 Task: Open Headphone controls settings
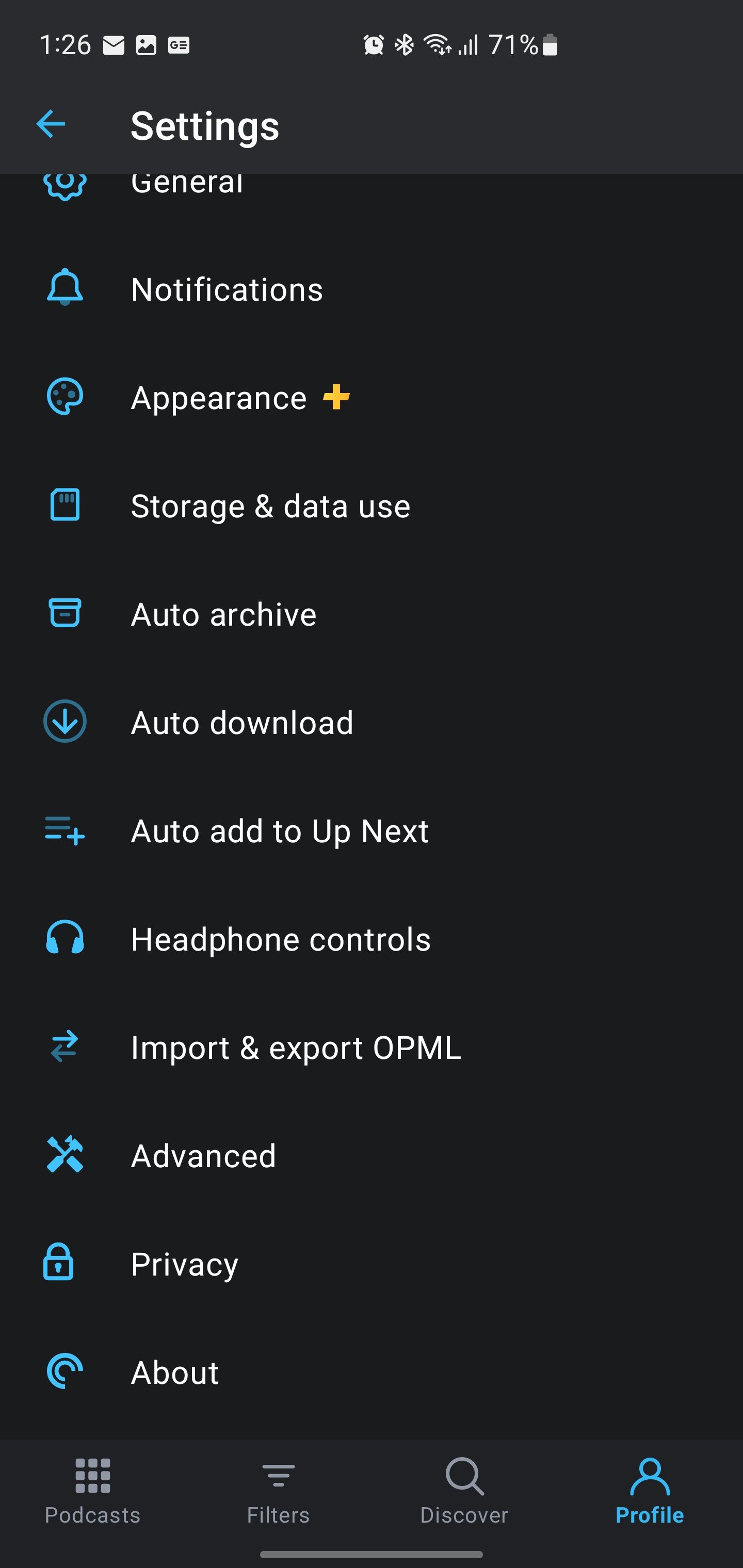pos(280,939)
